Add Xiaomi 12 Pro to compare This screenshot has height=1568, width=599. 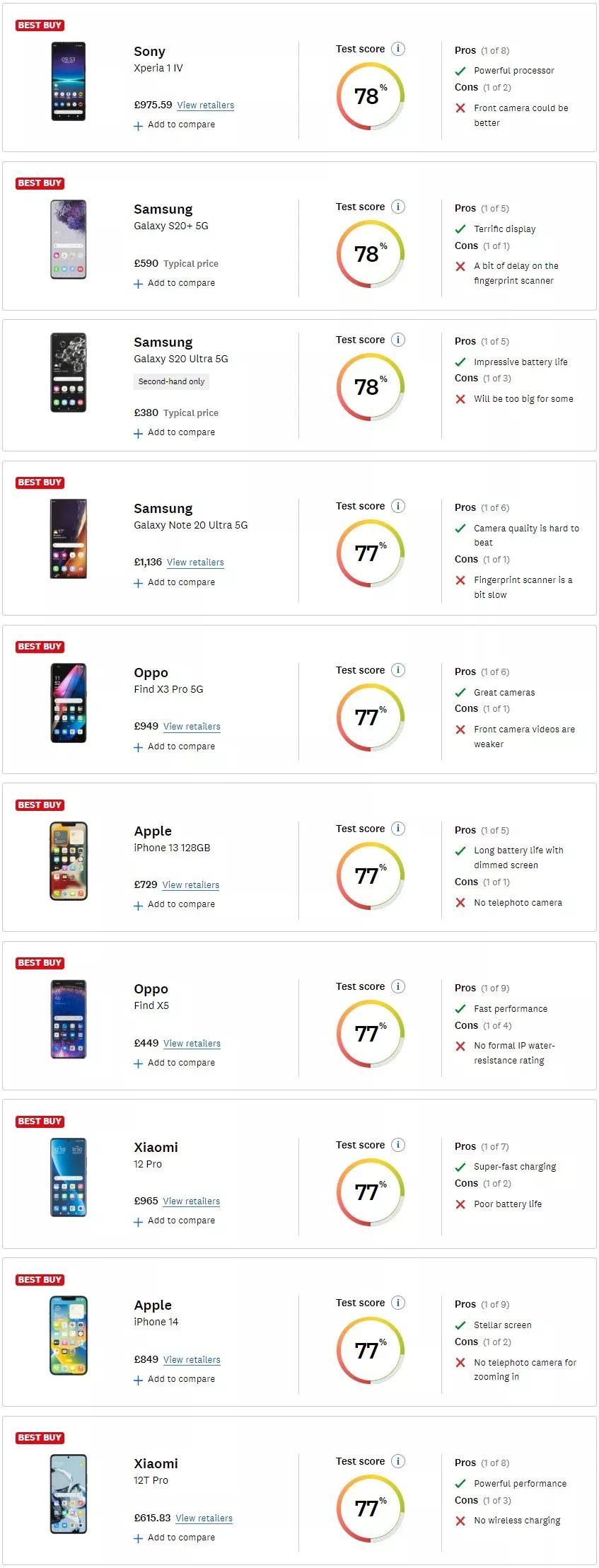point(175,1221)
